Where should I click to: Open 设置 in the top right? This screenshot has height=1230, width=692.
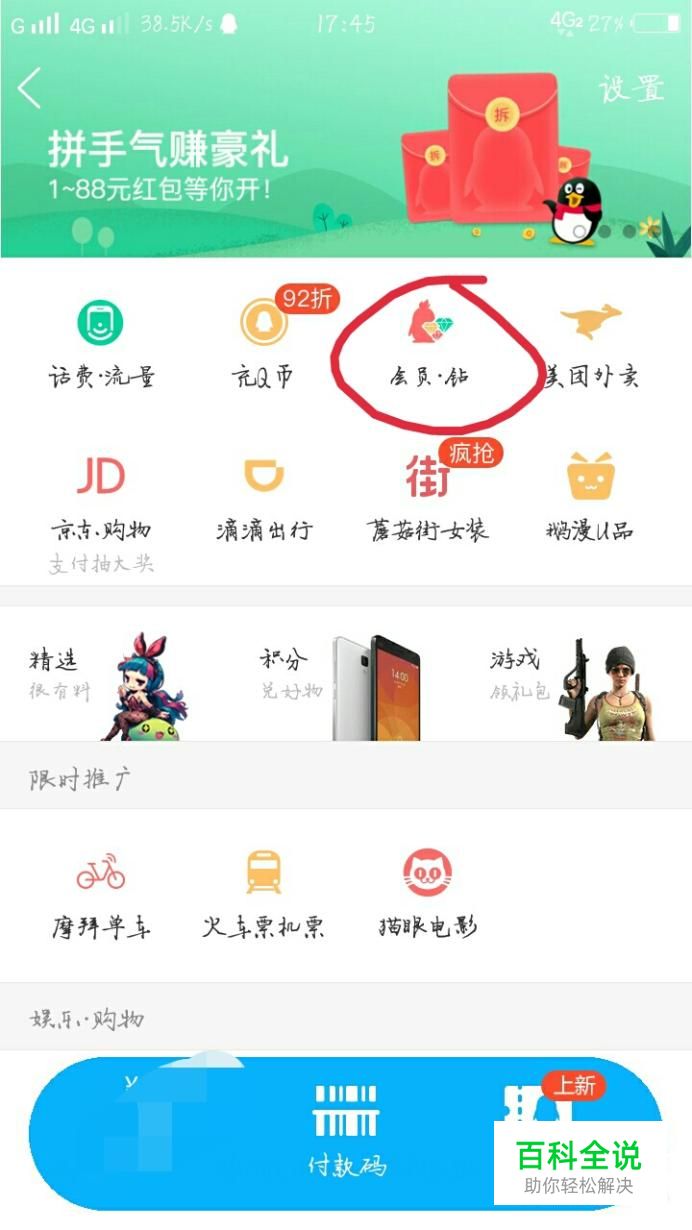631,88
